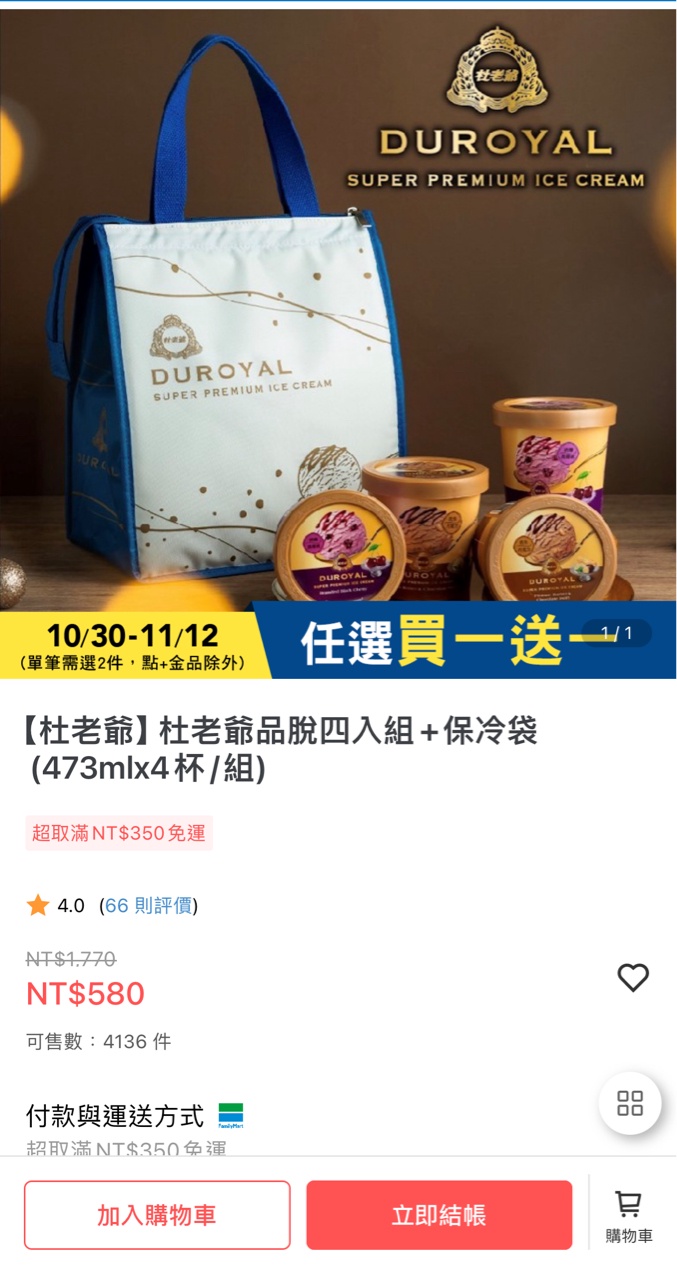This screenshot has height=1280, width=677.
Task: Open 付款與運送方式 details
Action: pyautogui.click(x=115, y=1116)
